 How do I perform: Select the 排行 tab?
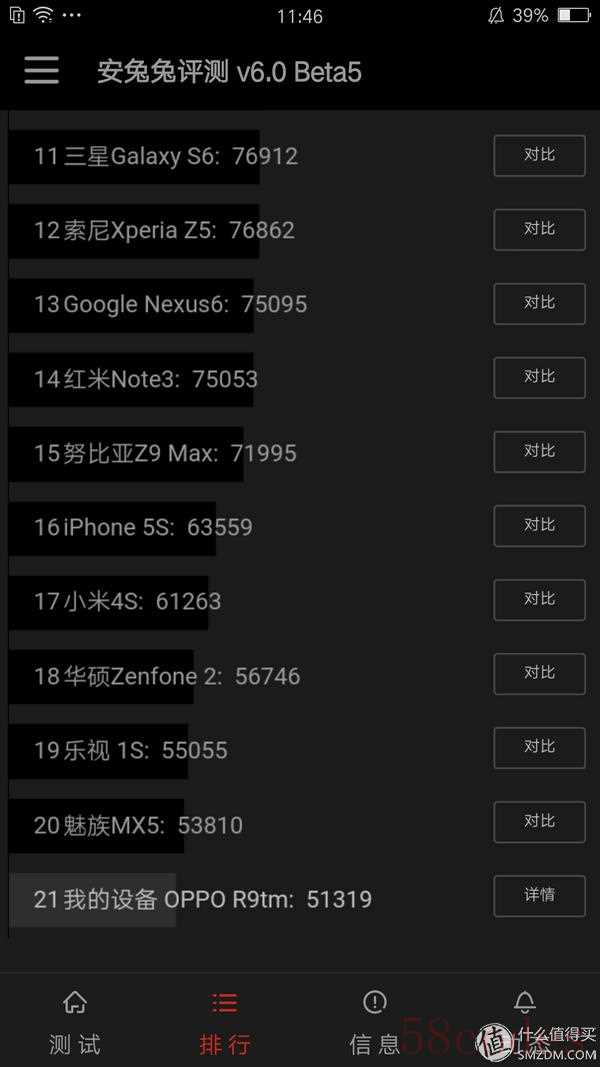pyautogui.click(x=224, y=1021)
